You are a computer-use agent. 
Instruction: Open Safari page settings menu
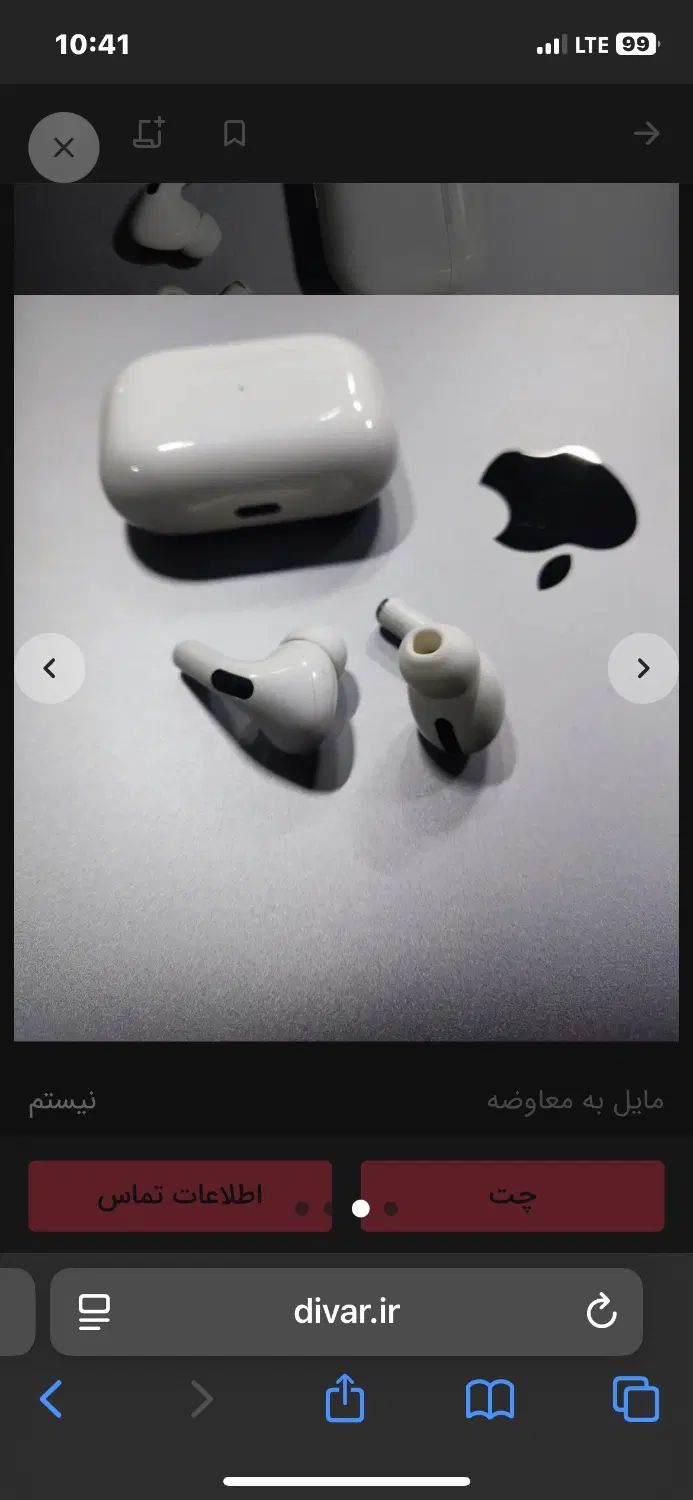(x=94, y=1312)
